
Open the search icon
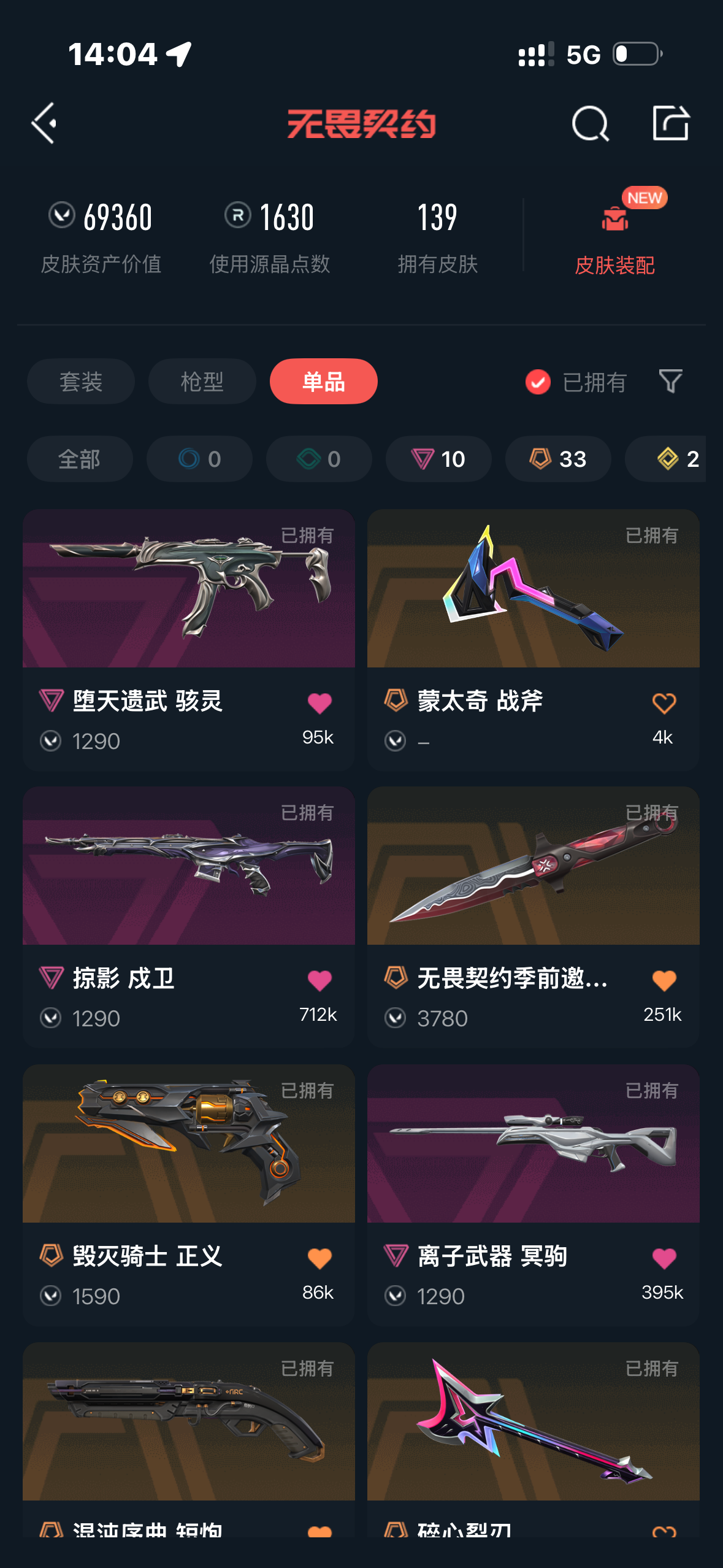tap(590, 123)
